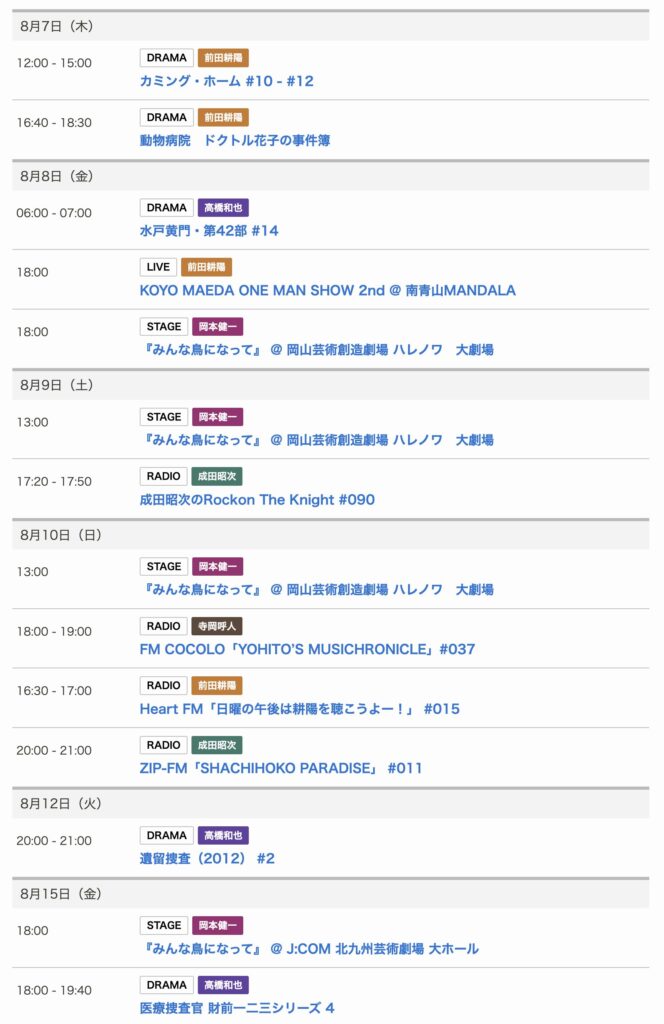Open FM COCOLO YOHITO'S MUSICHRONICLE #037
664x1024 pixels.
(x=307, y=649)
